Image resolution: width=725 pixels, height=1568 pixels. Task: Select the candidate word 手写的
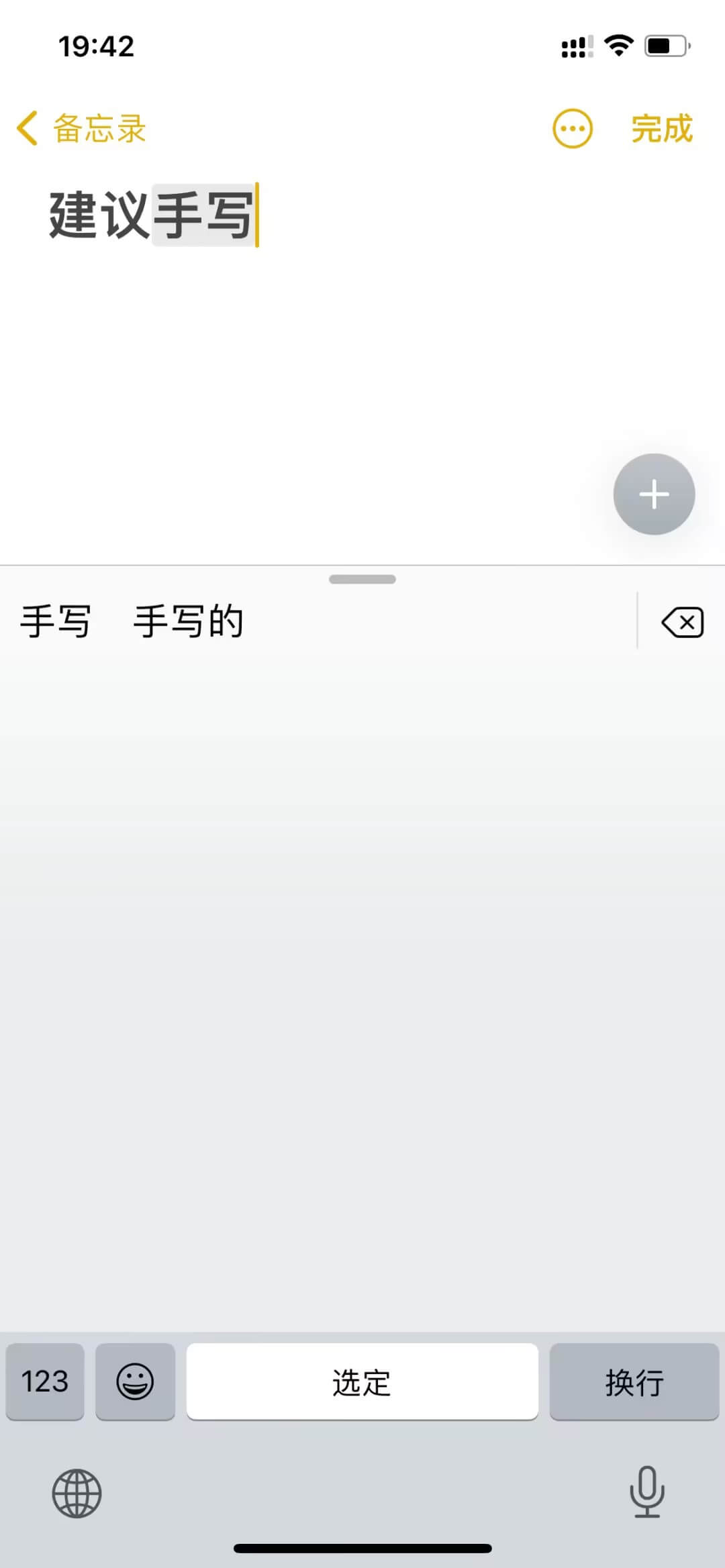click(x=189, y=622)
